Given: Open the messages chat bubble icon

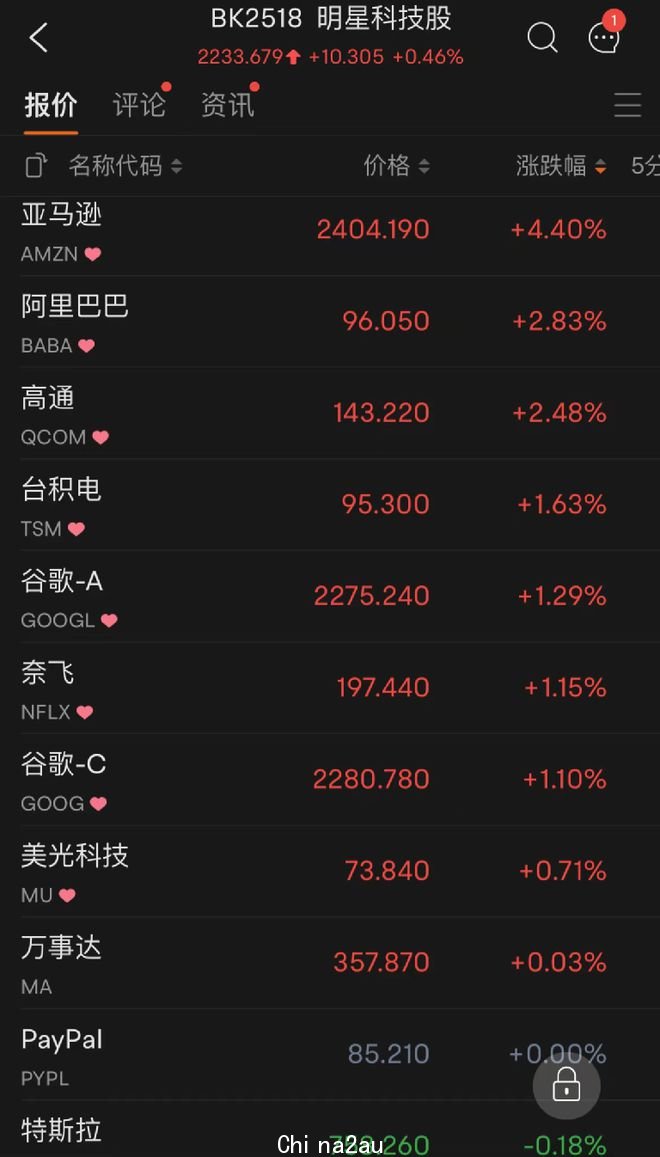Looking at the screenshot, I should (604, 37).
